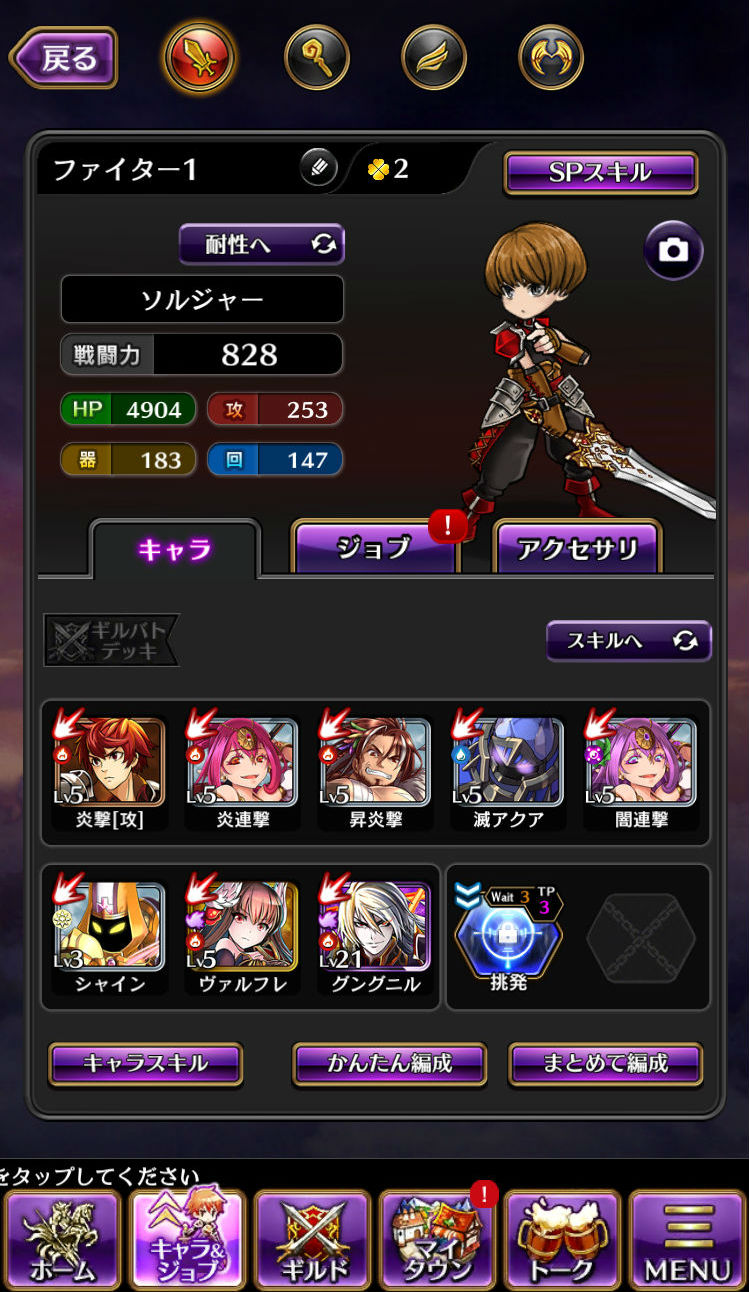The height and width of the screenshot is (1292, 749).
Task: Go back with the 戻る button
Action: tap(65, 58)
